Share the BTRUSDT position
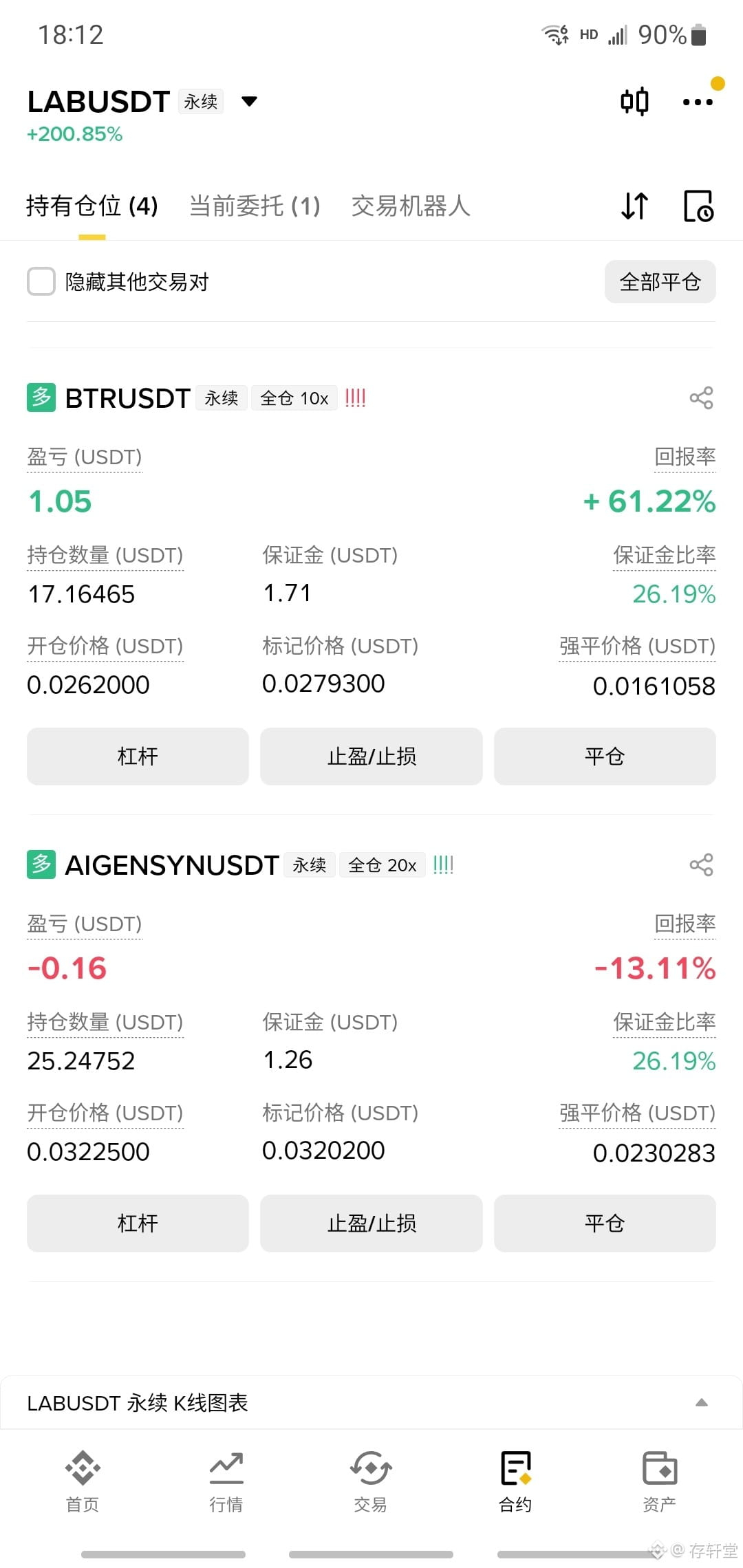 pos(701,398)
